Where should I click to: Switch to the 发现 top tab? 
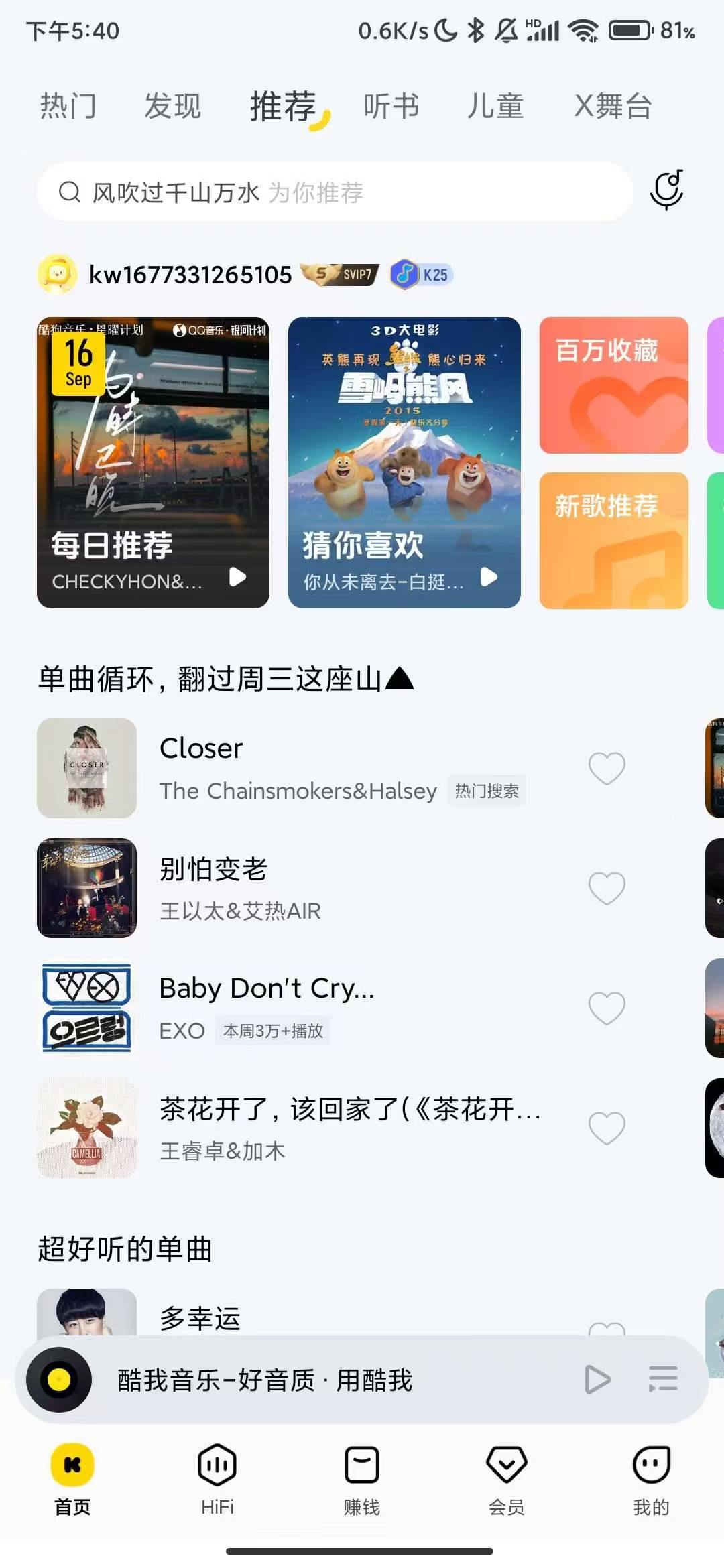173,106
